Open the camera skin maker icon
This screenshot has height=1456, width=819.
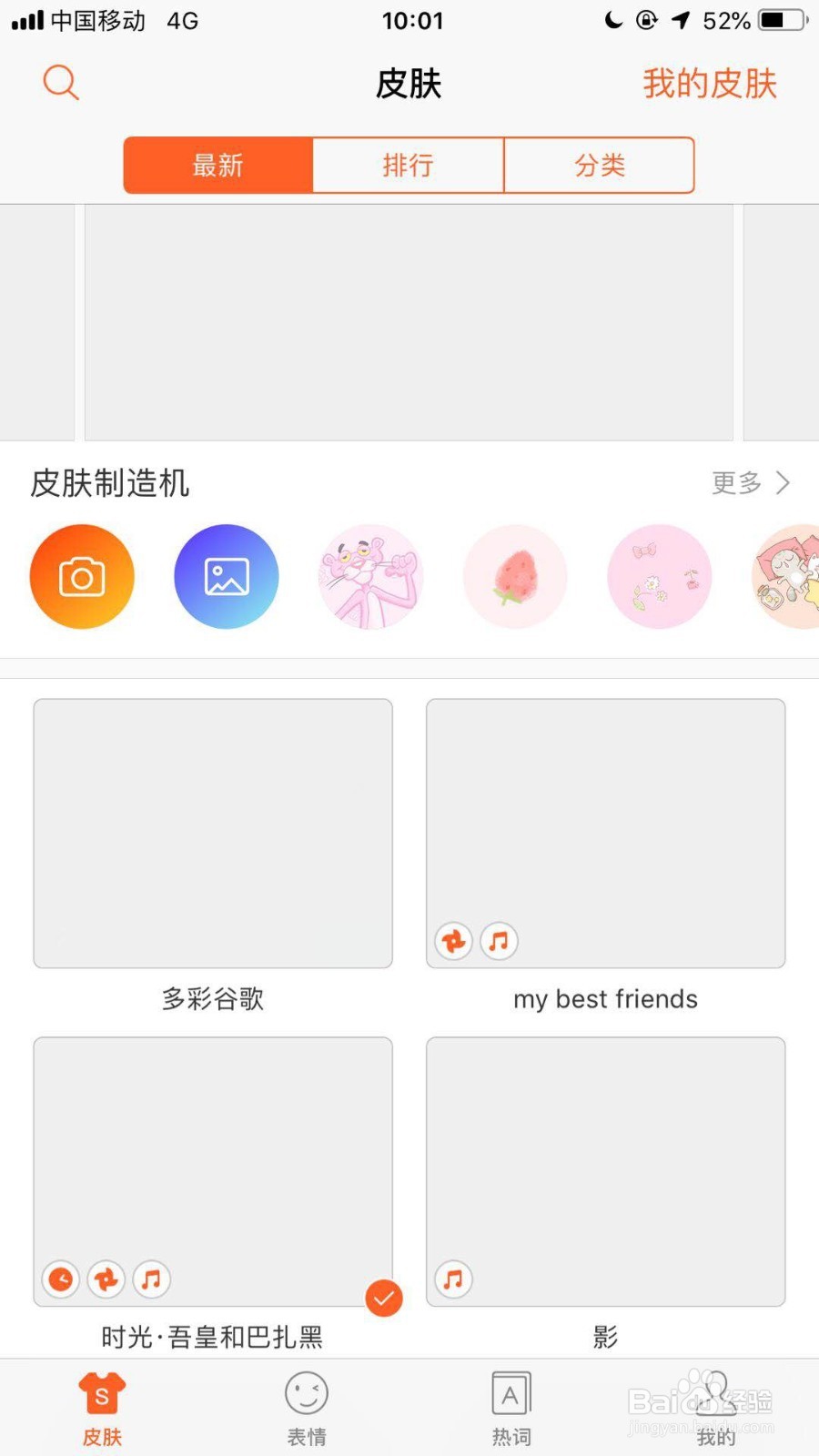(81, 576)
